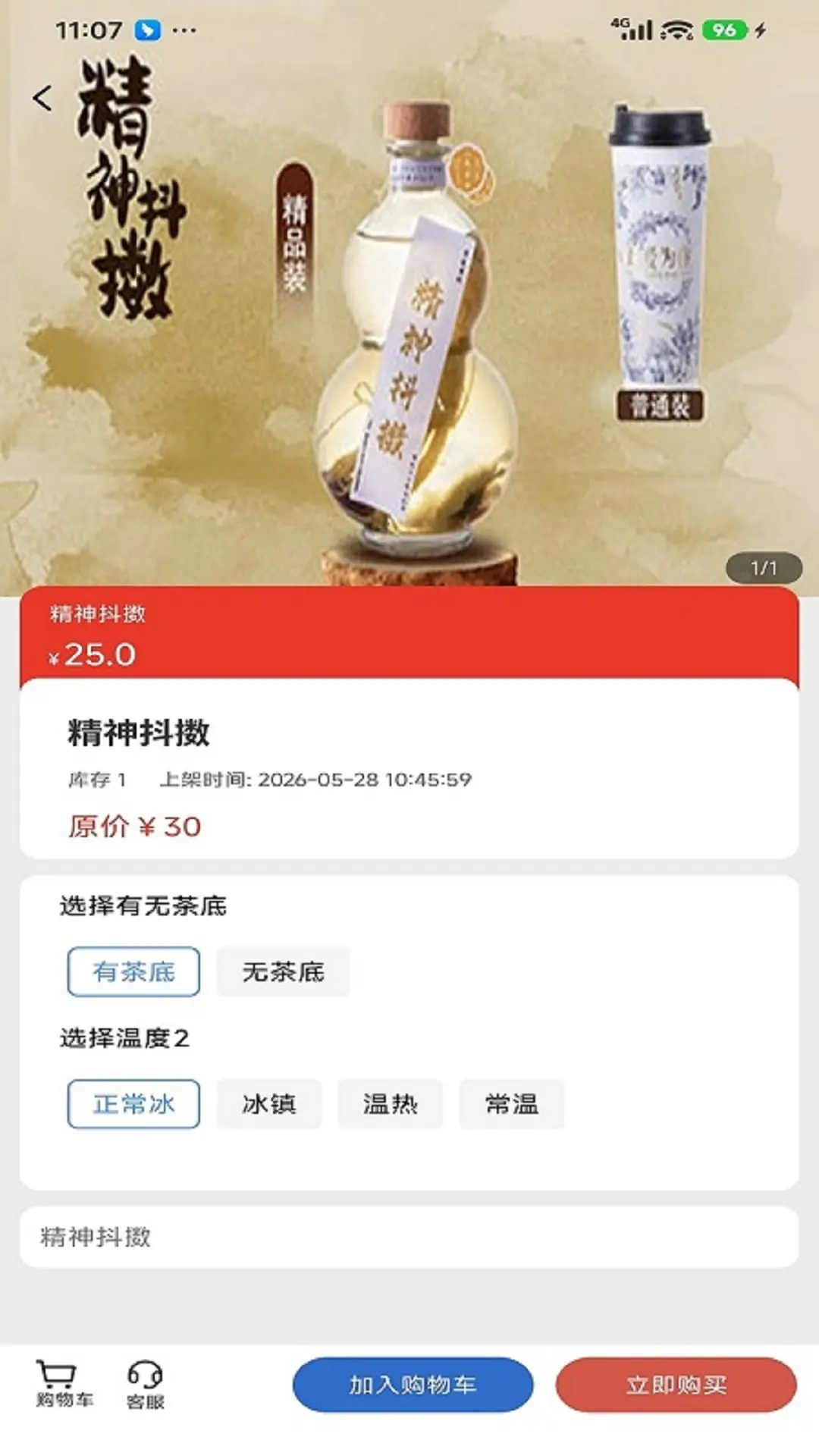Screen dimensions: 819x1456
Task: Select 常温 temperature
Action: pos(512,1104)
